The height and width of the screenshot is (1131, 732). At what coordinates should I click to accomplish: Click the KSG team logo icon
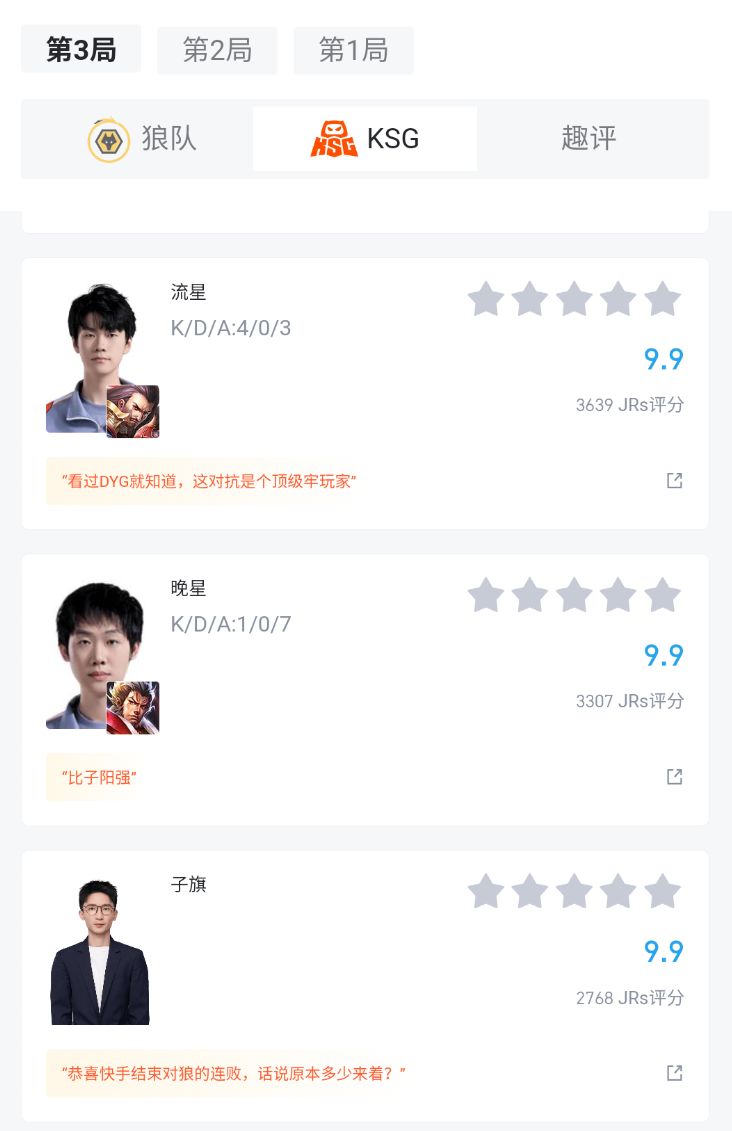pyautogui.click(x=336, y=138)
